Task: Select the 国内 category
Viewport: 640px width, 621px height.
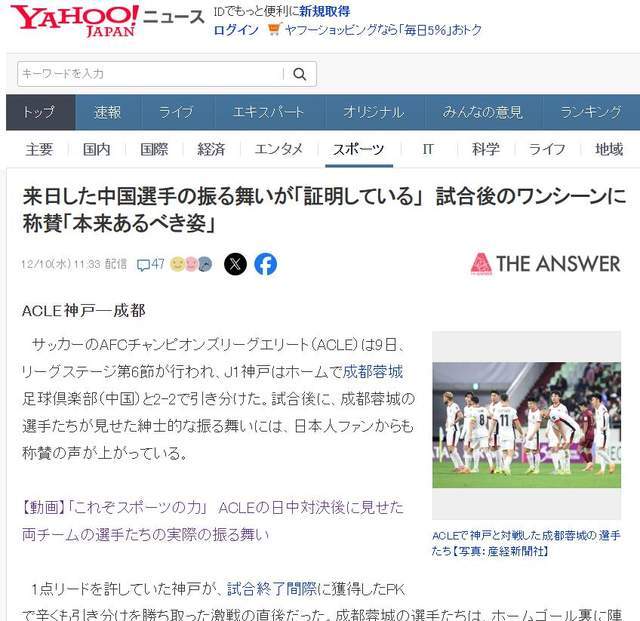Action: [x=97, y=149]
